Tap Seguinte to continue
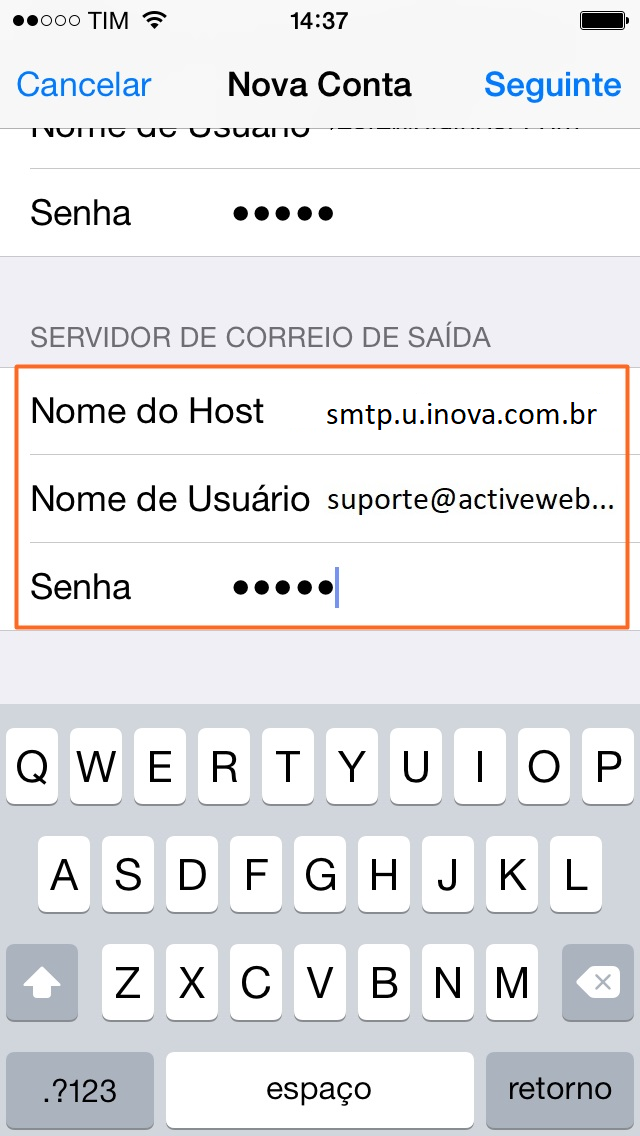The width and height of the screenshot is (640, 1136). tap(552, 85)
